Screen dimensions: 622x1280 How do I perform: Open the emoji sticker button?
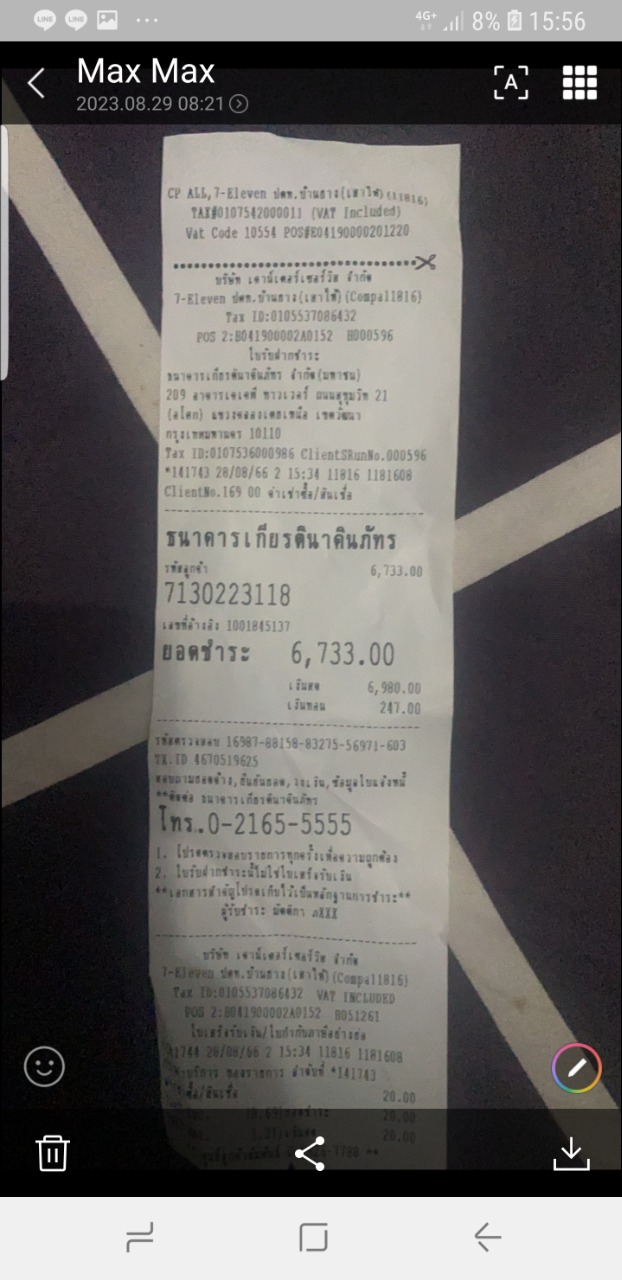click(44, 1066)
